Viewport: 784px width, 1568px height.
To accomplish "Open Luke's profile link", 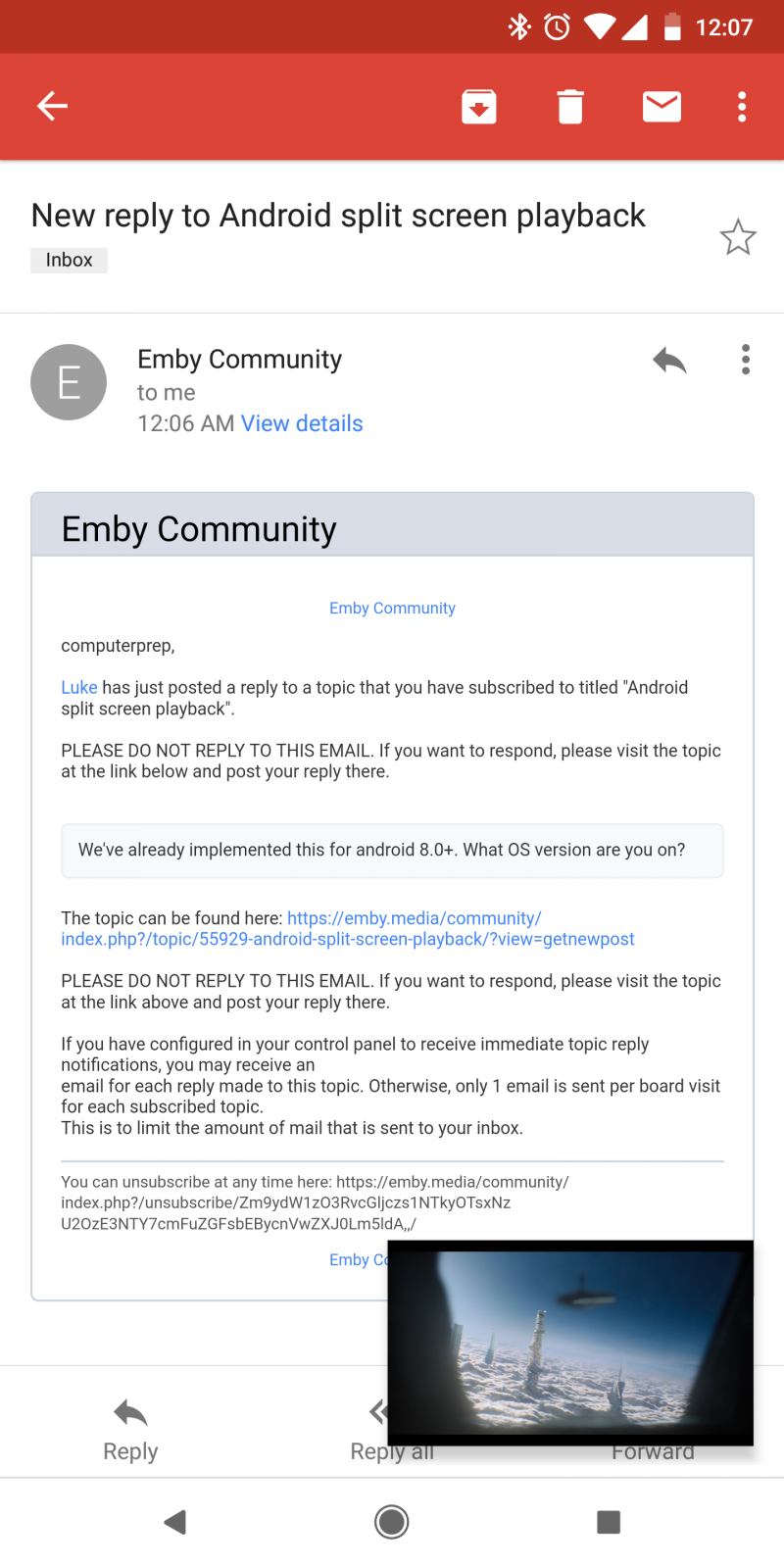I will [78, 687].
